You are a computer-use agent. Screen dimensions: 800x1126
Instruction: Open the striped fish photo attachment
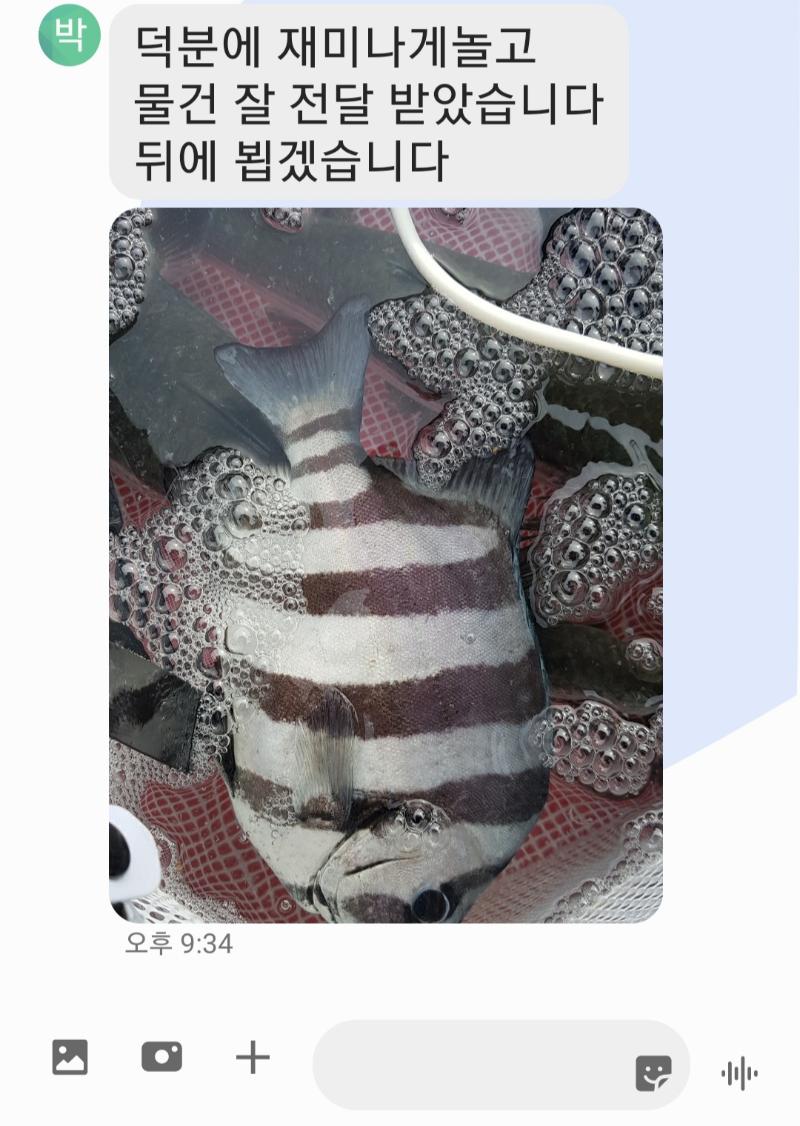(x=385, y=565)
